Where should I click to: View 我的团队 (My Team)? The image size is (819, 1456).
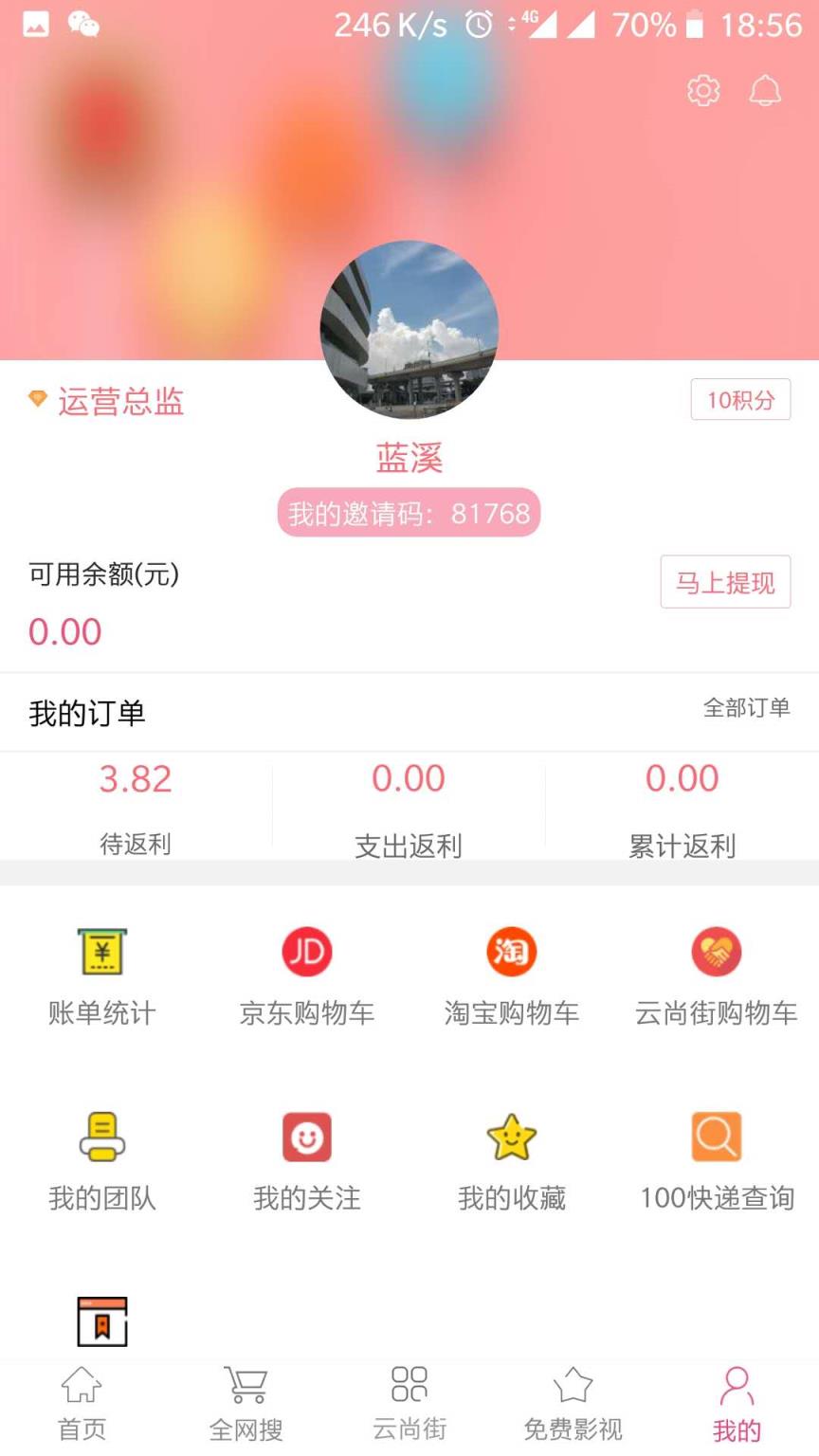(x=100, y=1158)
